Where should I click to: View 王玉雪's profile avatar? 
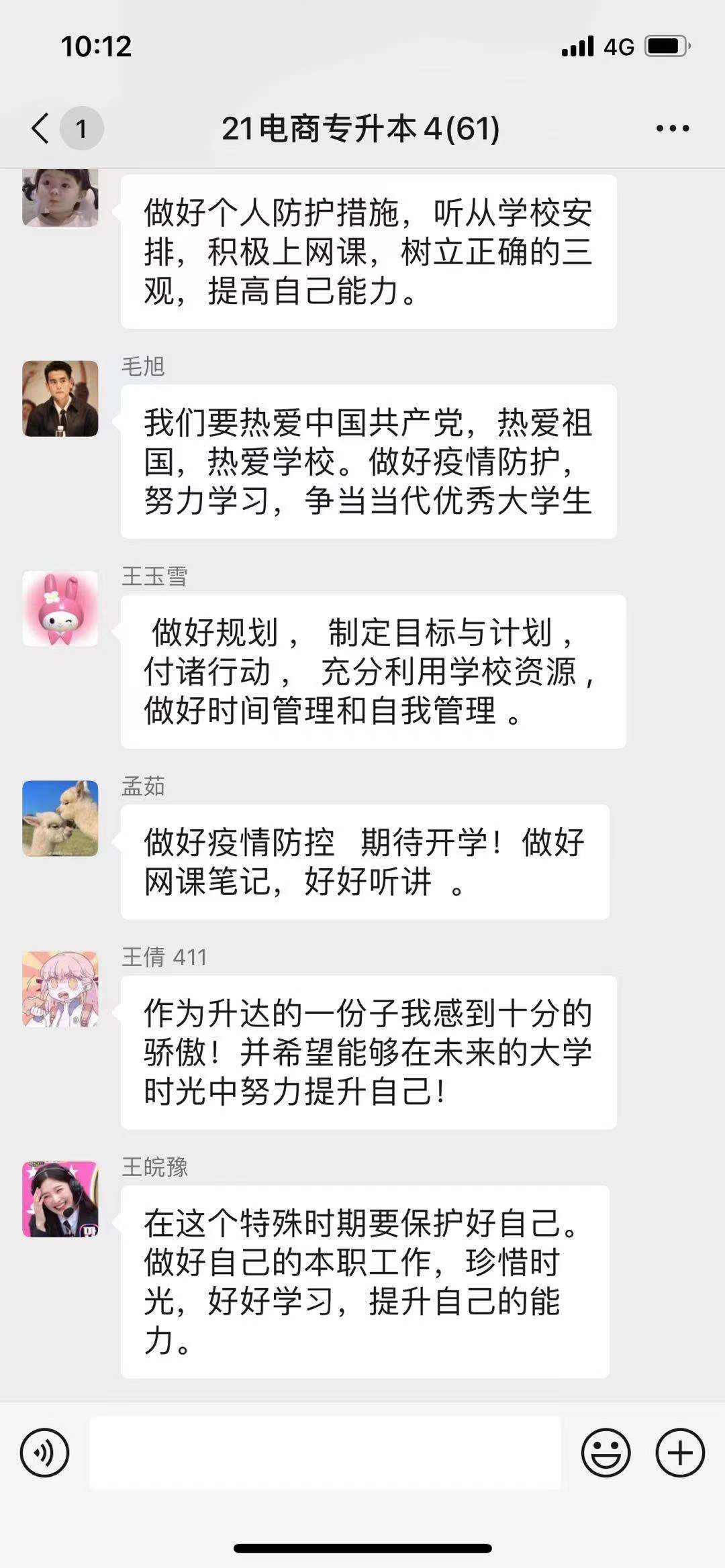(x=60, y=609)
